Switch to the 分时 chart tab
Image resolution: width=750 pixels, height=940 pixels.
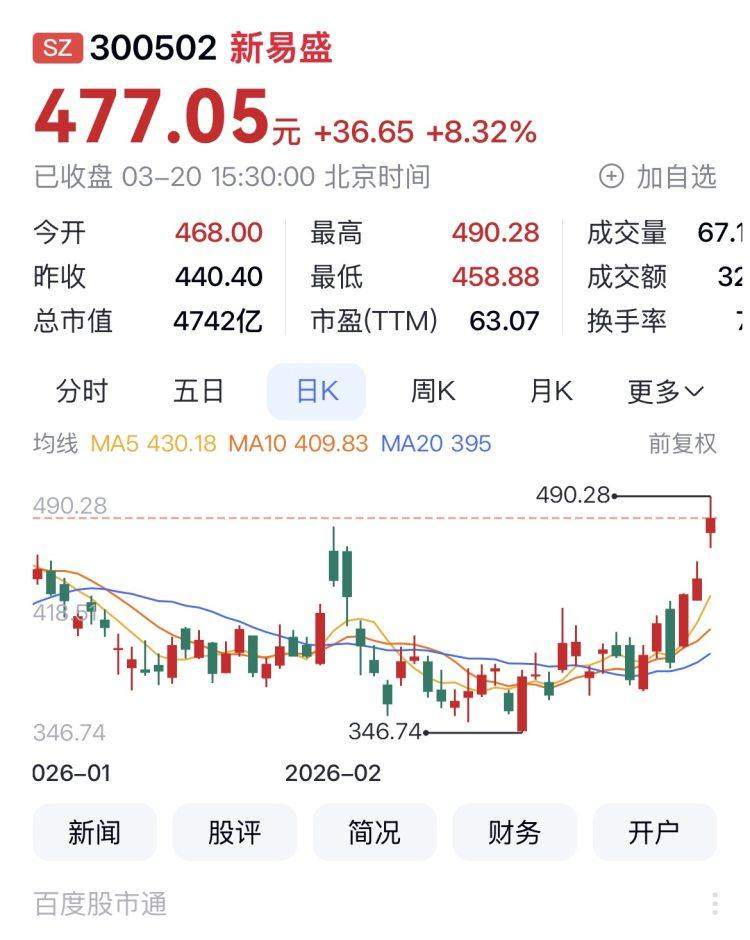pos(82,391)
